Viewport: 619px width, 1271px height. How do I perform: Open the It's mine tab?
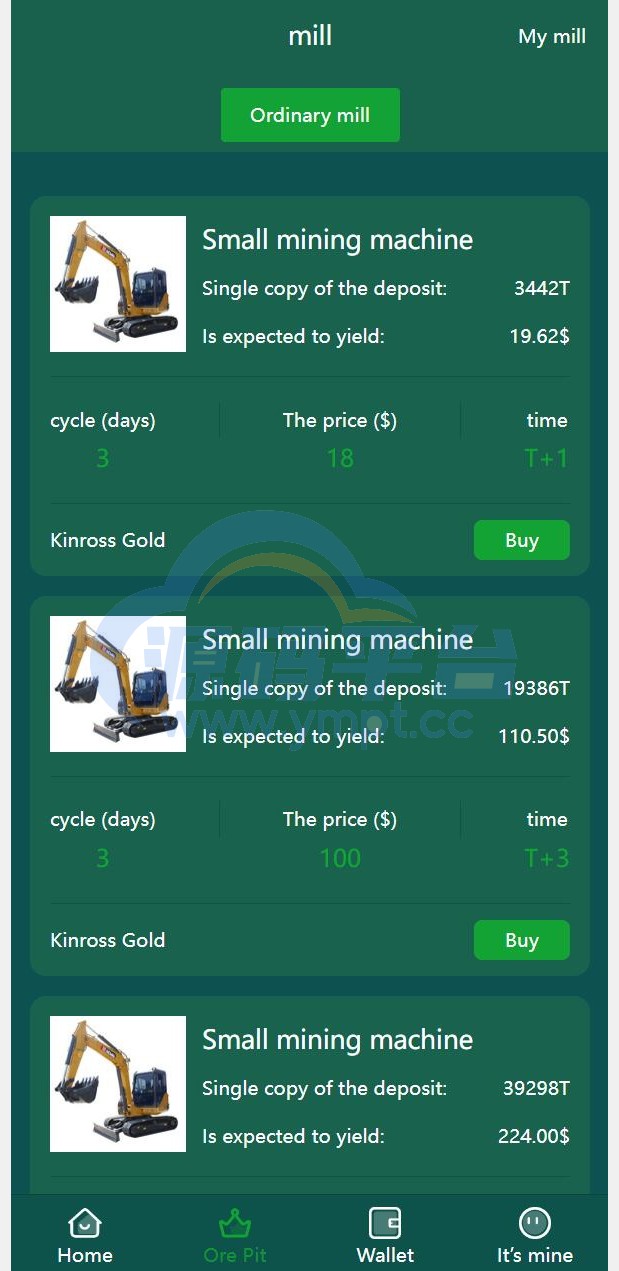pos(535,1236)
